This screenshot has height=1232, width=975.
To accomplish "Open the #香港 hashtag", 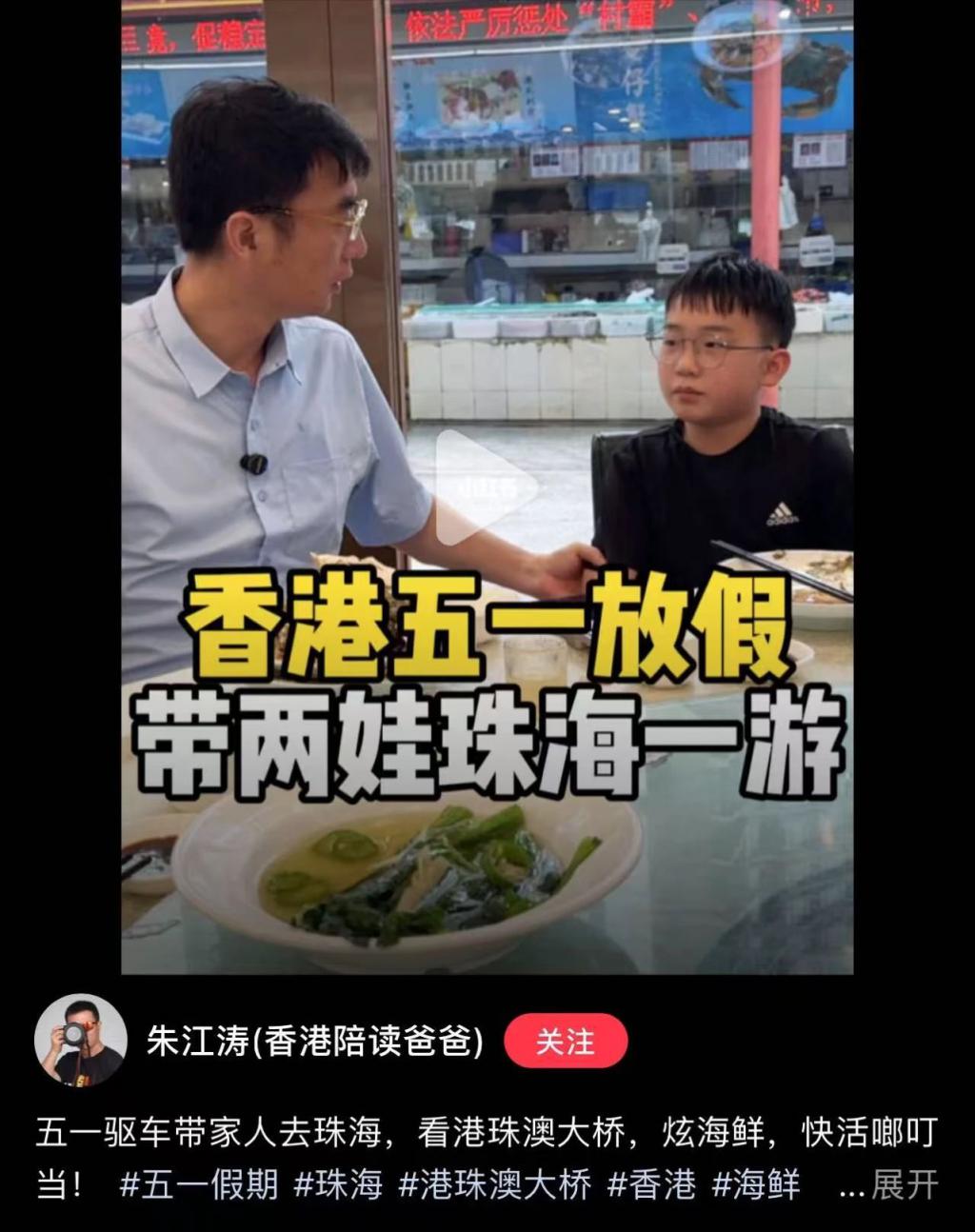I will [651, 1185].
